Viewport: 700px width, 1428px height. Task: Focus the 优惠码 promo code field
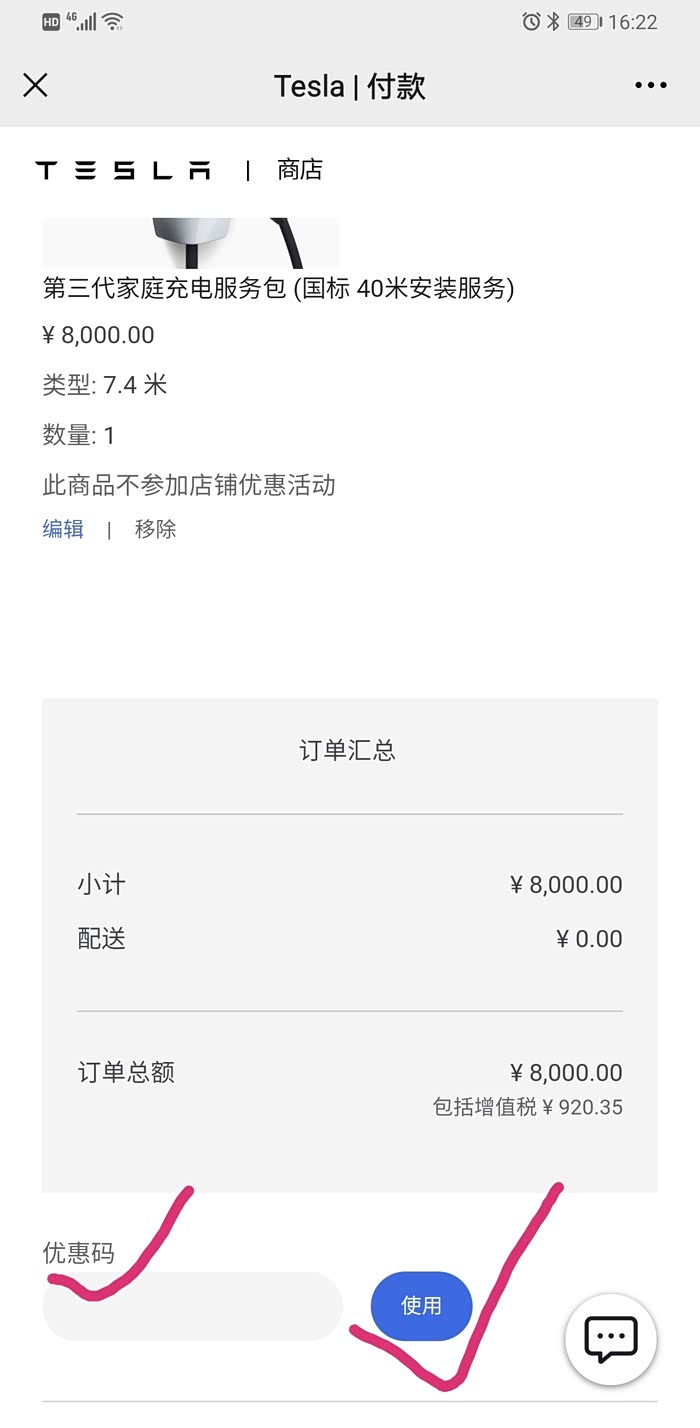coord(192,1306)
